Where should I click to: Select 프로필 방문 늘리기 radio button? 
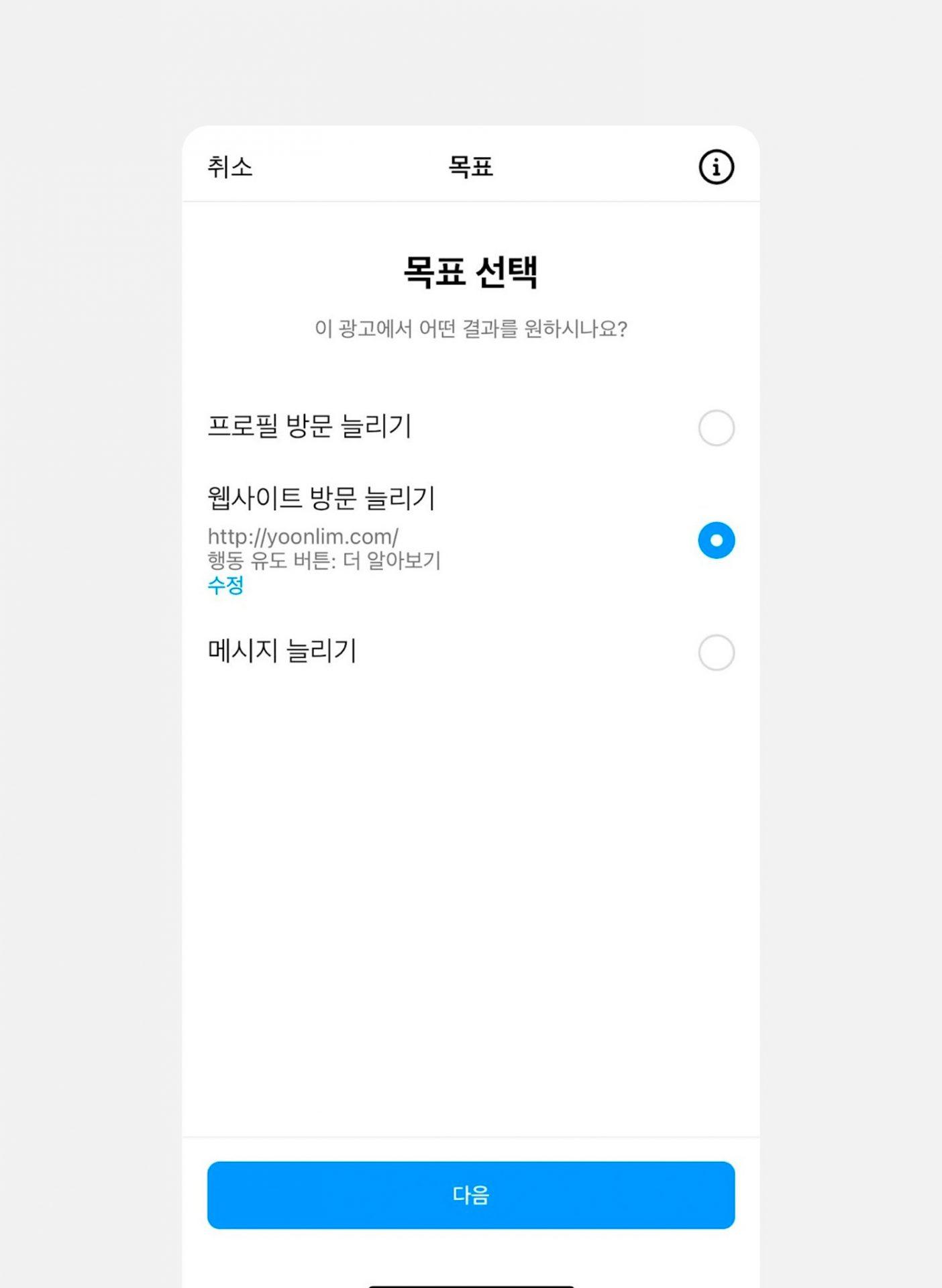pos(716,428)
